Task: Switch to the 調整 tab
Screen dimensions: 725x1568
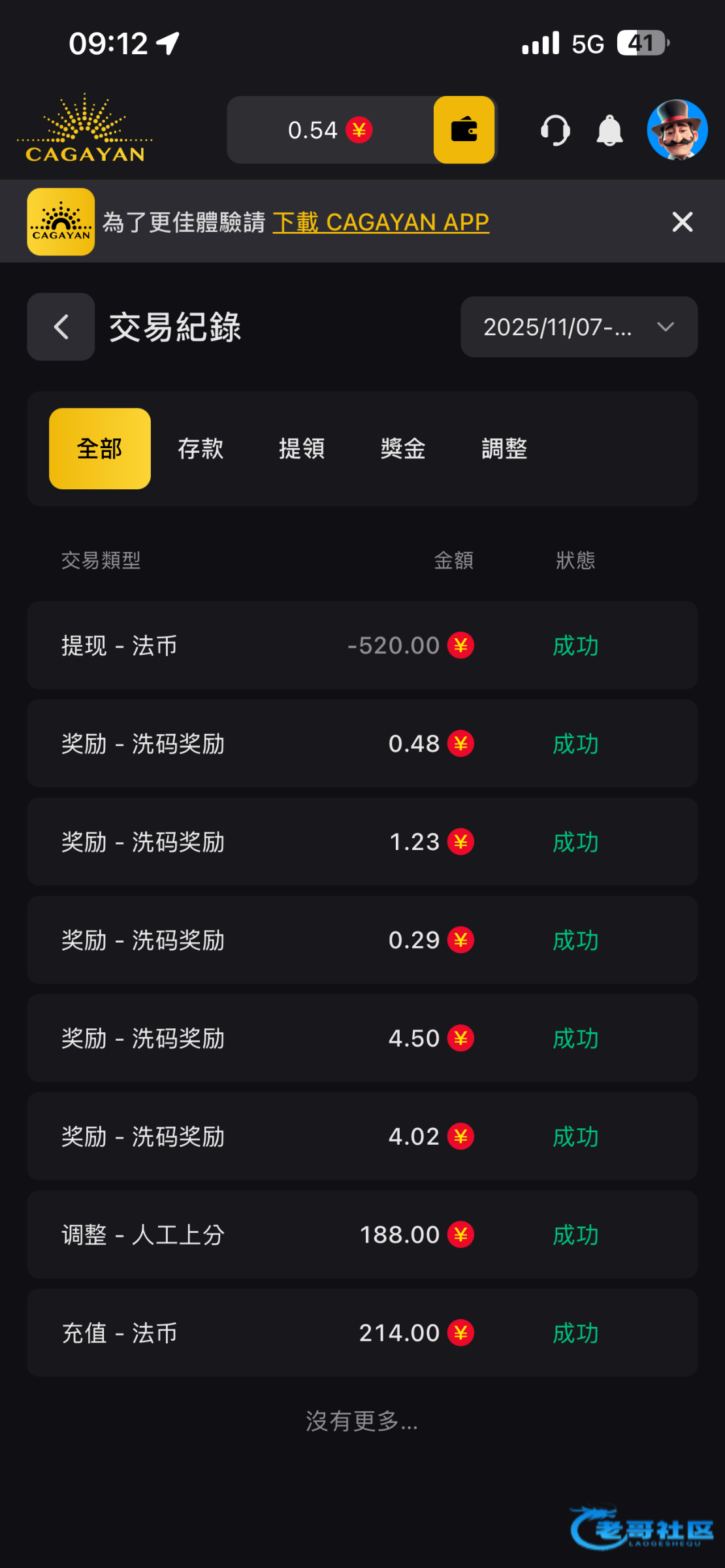Action: tap(504, 449)
